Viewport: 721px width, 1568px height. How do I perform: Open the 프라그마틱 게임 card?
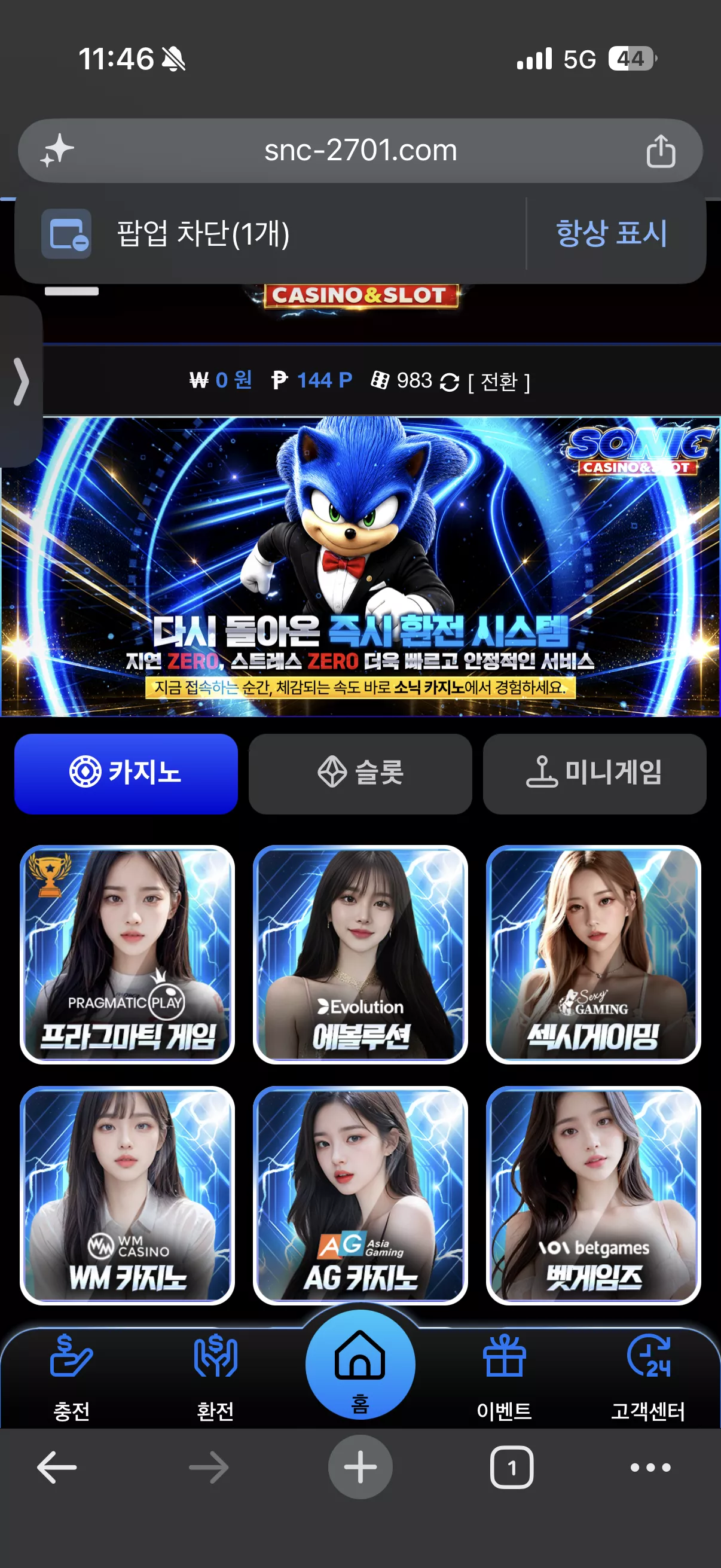click(x=127, y=954)
